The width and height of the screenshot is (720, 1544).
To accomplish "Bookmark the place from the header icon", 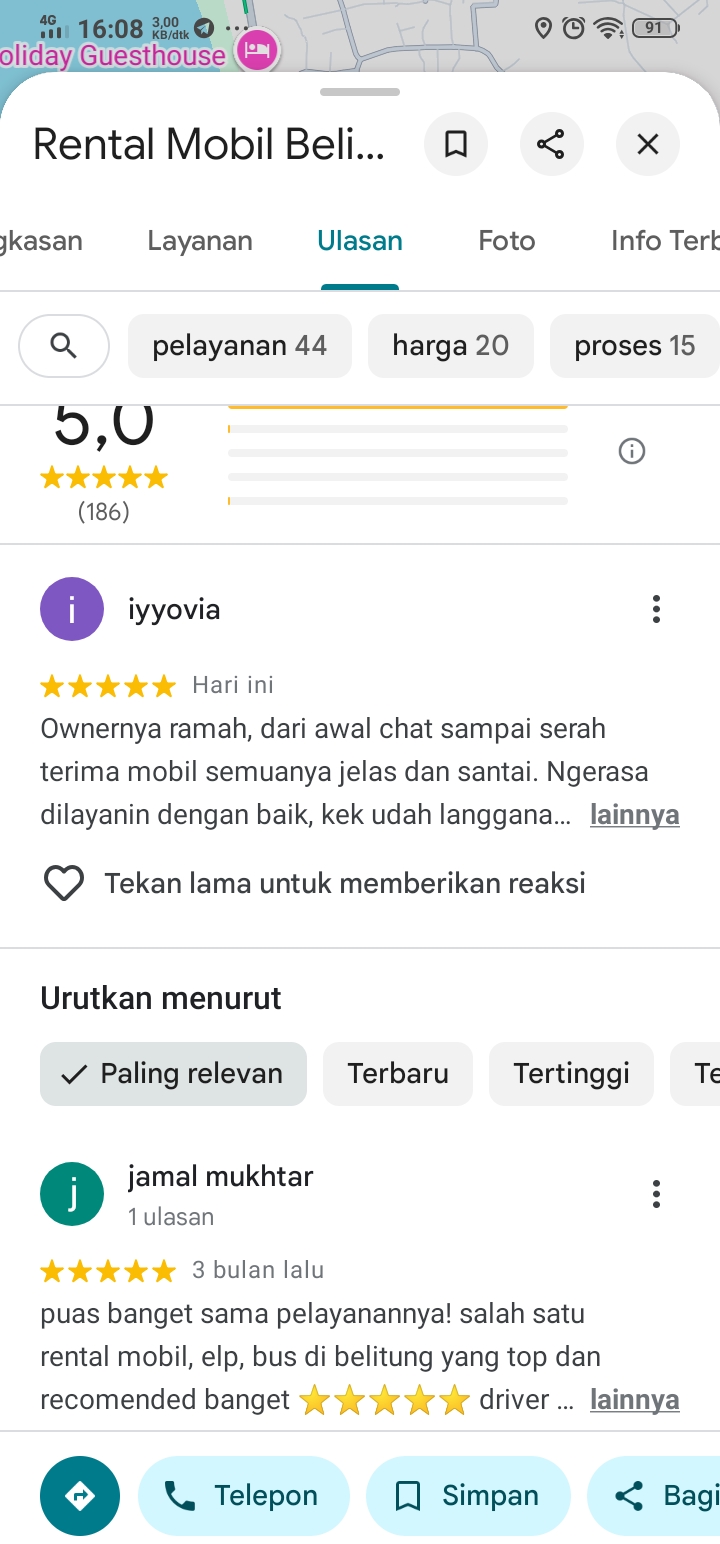I will [456, 145].
